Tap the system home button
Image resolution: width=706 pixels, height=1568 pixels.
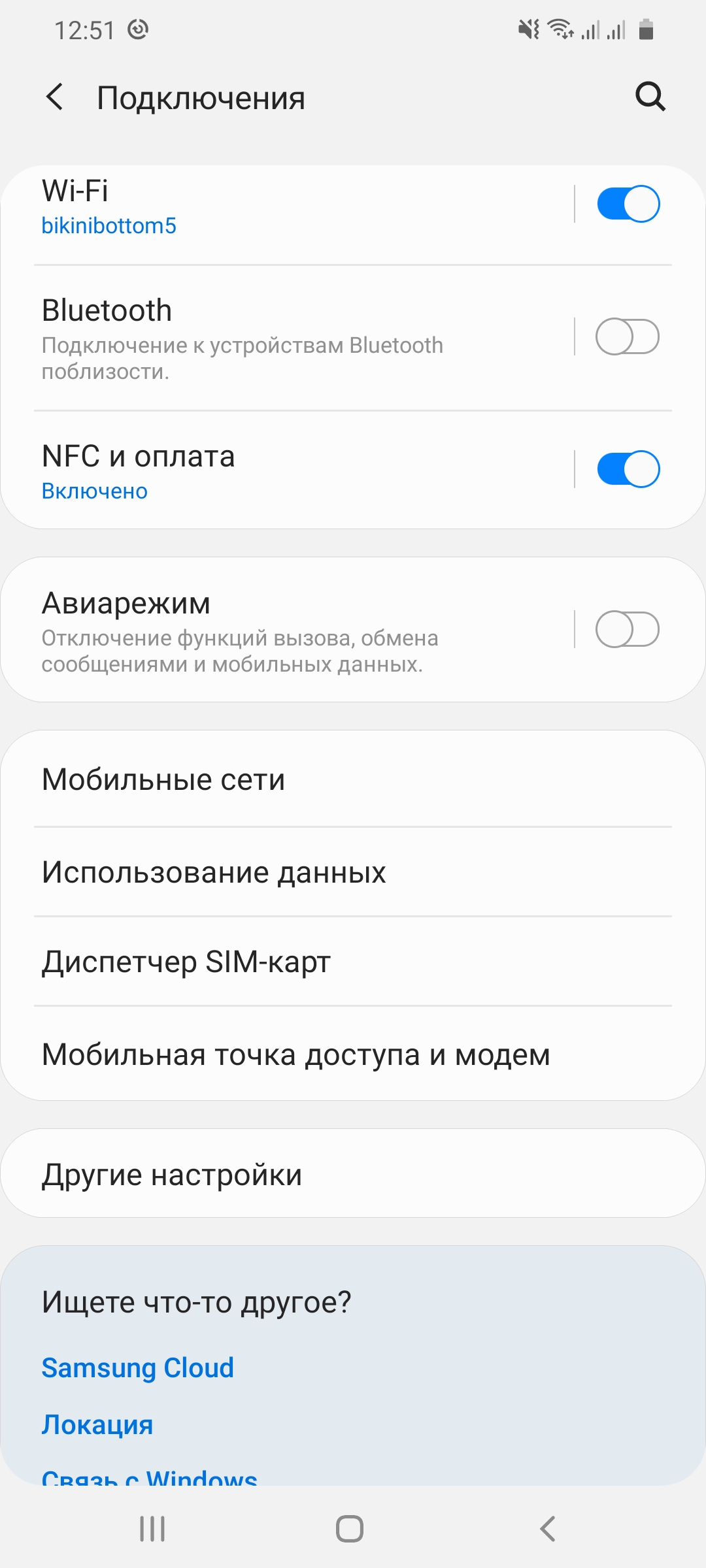pyautogui.click(x=350, y=1529)
